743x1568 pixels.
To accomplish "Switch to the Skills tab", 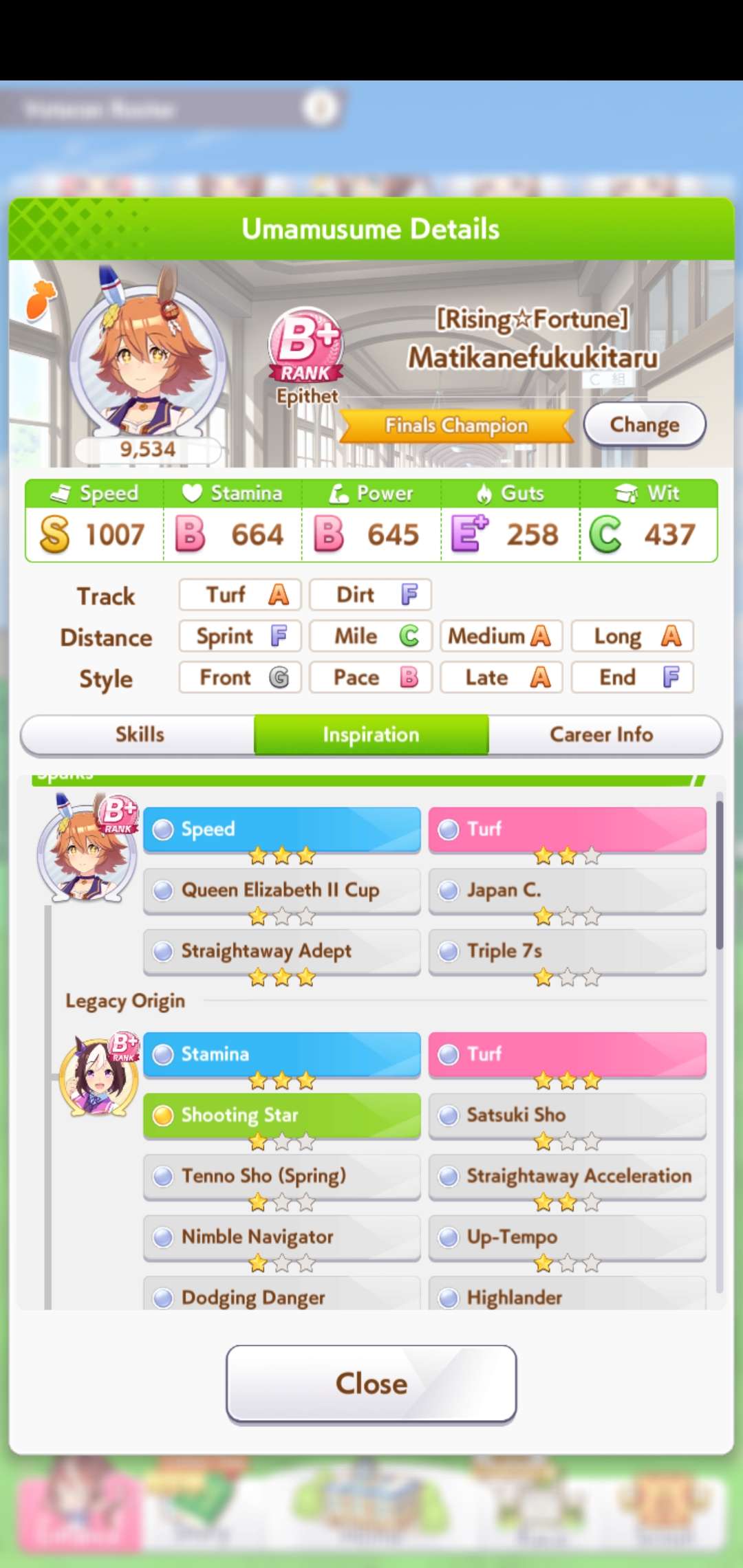I will pyautogui.click(x=139, y=734).
